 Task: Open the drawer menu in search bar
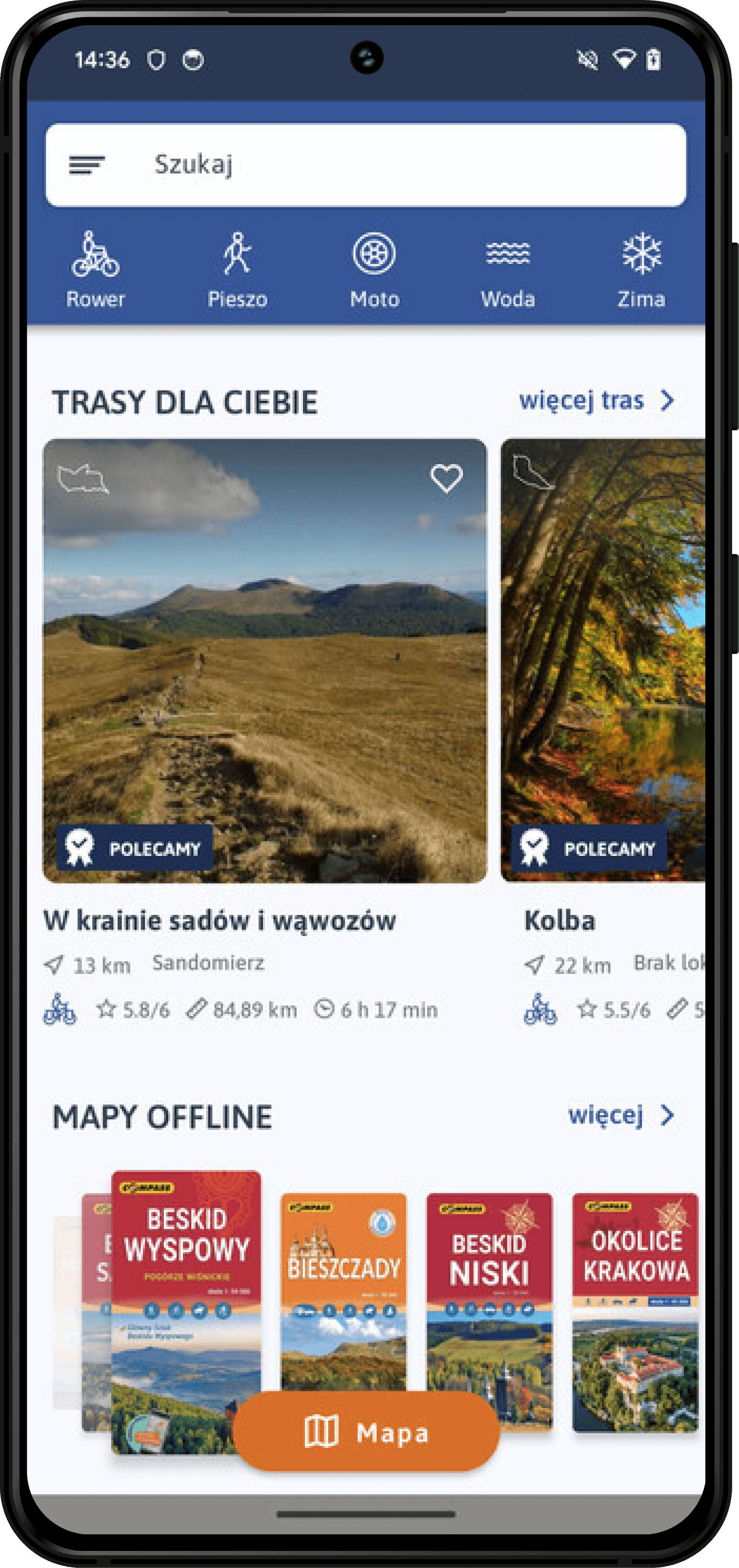(x=86, y=164)
